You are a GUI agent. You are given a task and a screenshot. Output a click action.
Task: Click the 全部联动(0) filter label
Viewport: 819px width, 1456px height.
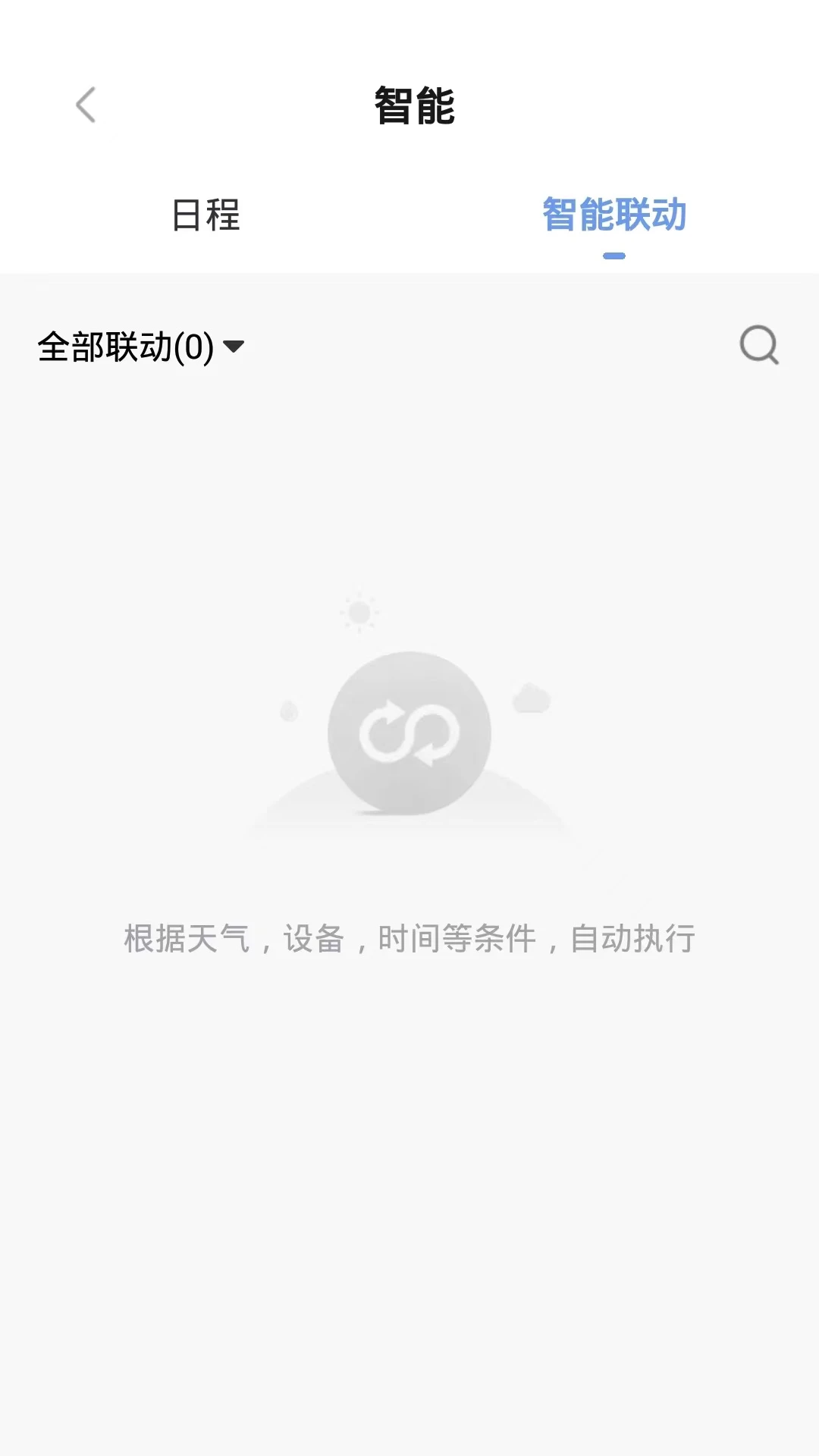(x=127, y=347)
